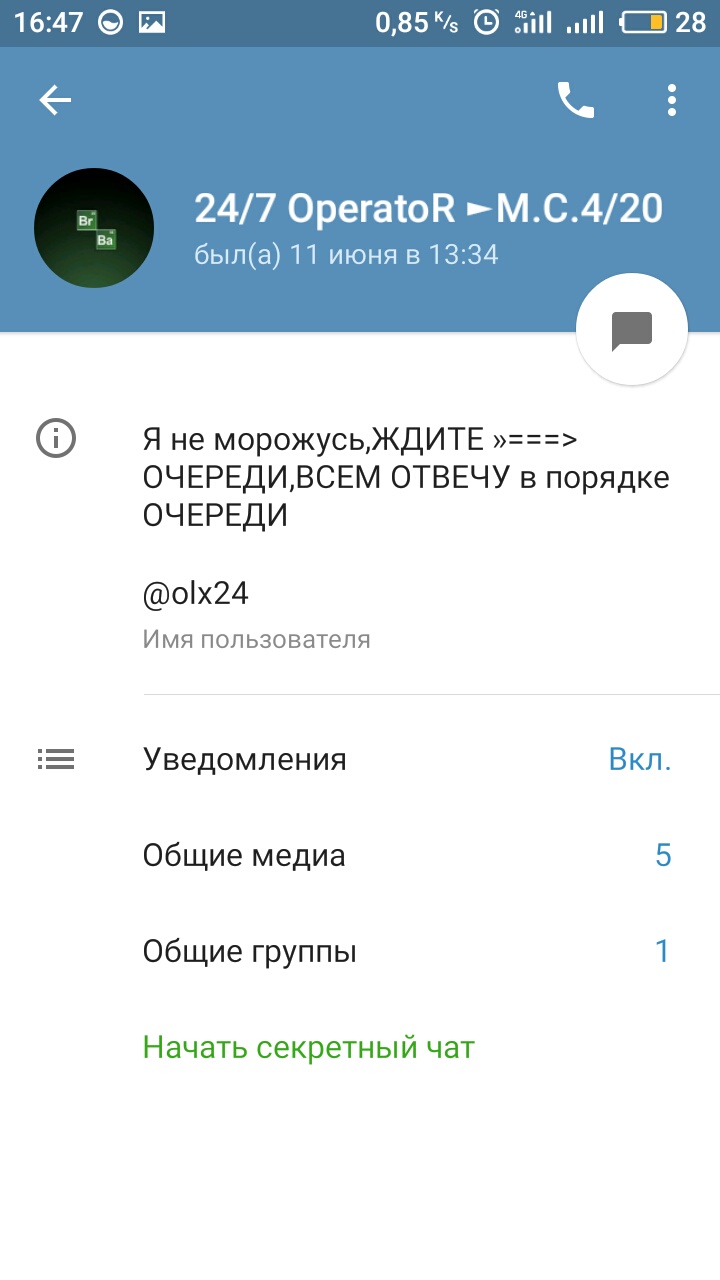Tap the @olx24 username row

click(x=360, y=614)
